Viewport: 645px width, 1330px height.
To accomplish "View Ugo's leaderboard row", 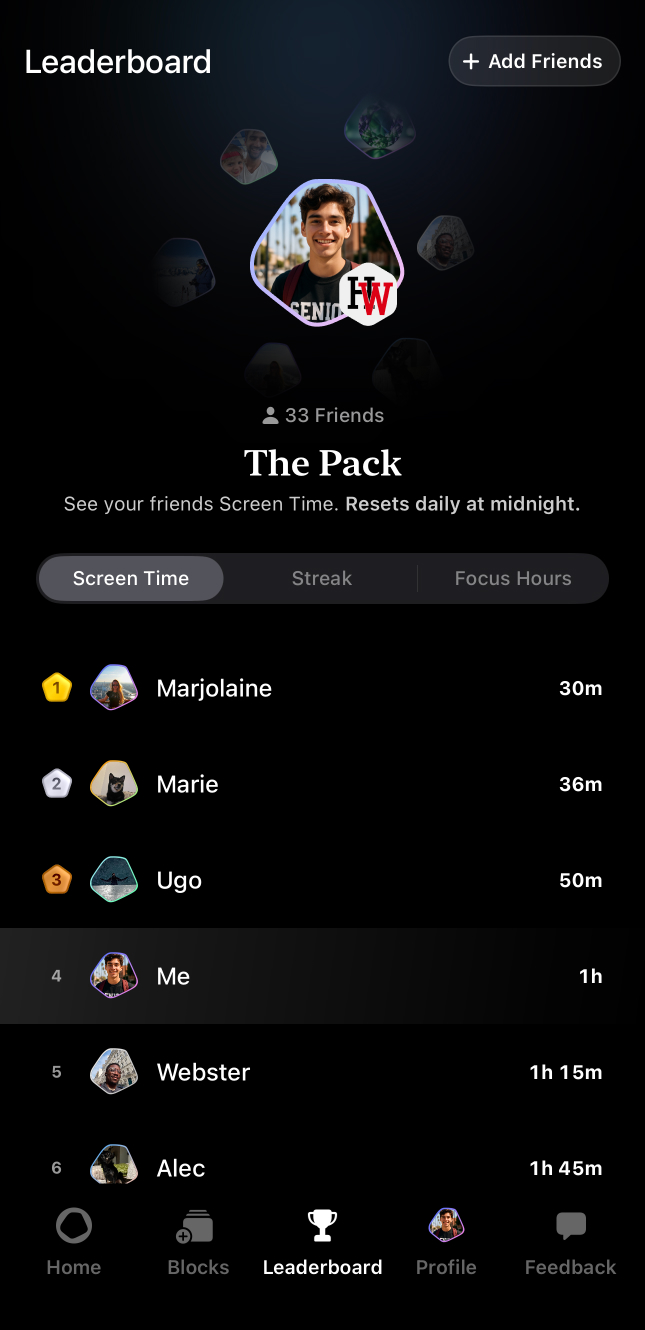I will tap(322, 880).
